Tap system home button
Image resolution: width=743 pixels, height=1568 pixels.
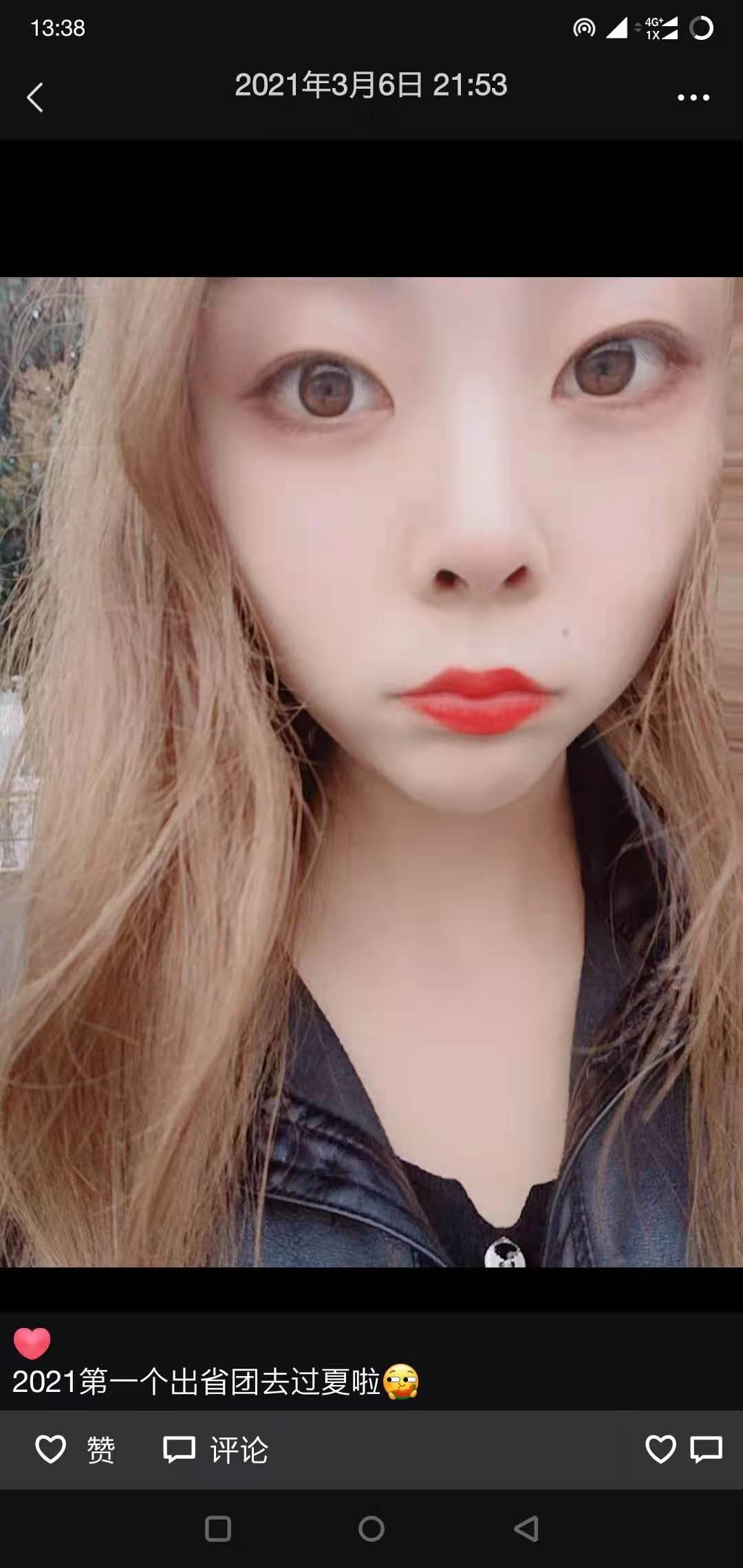[371, 1529]
